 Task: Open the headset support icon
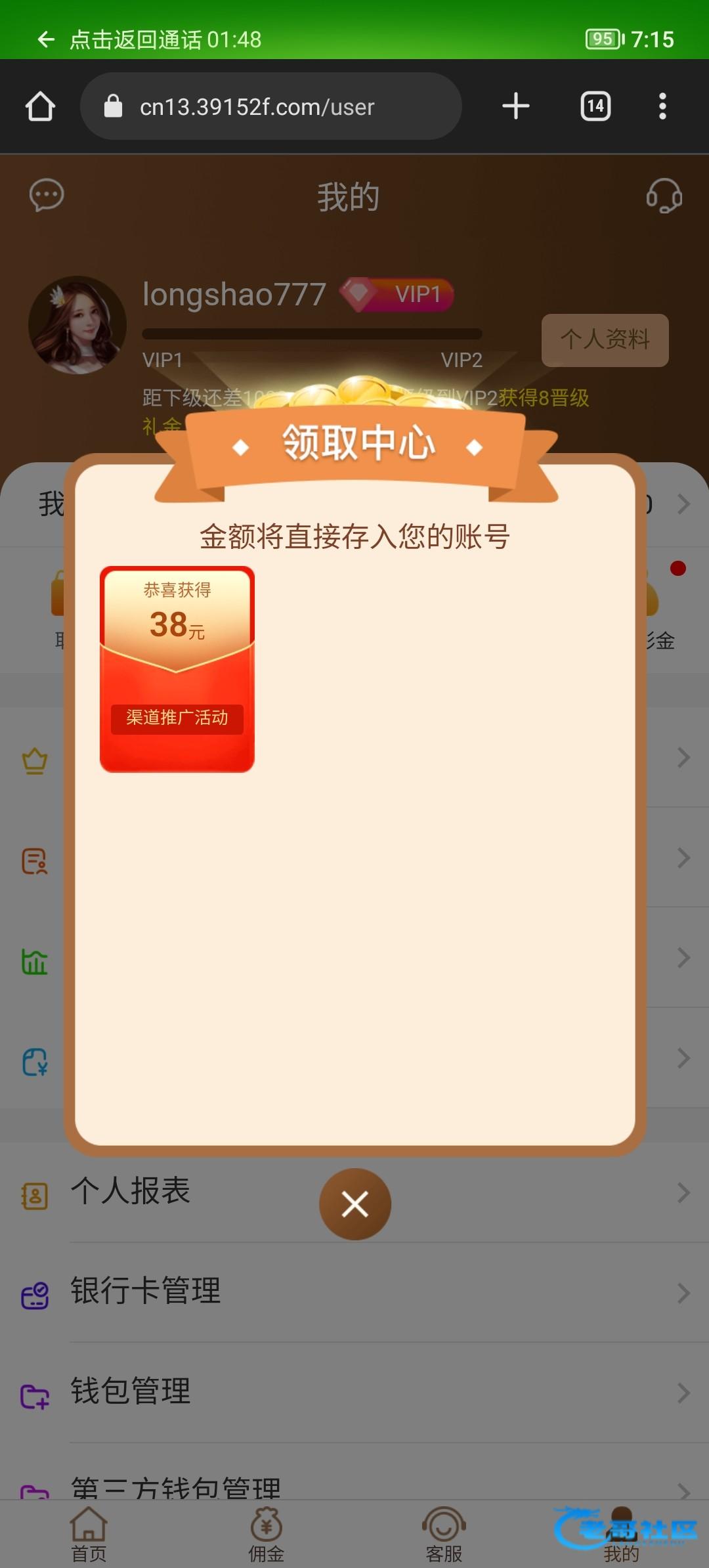664,196
